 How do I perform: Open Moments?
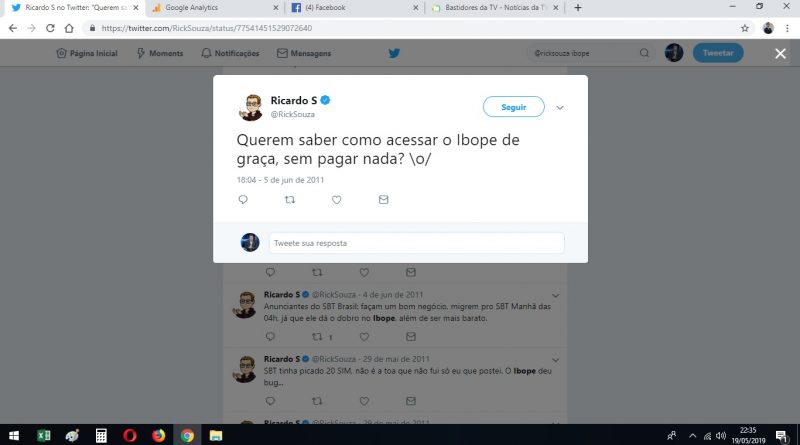pyautogui.click(x=160, y=52)
